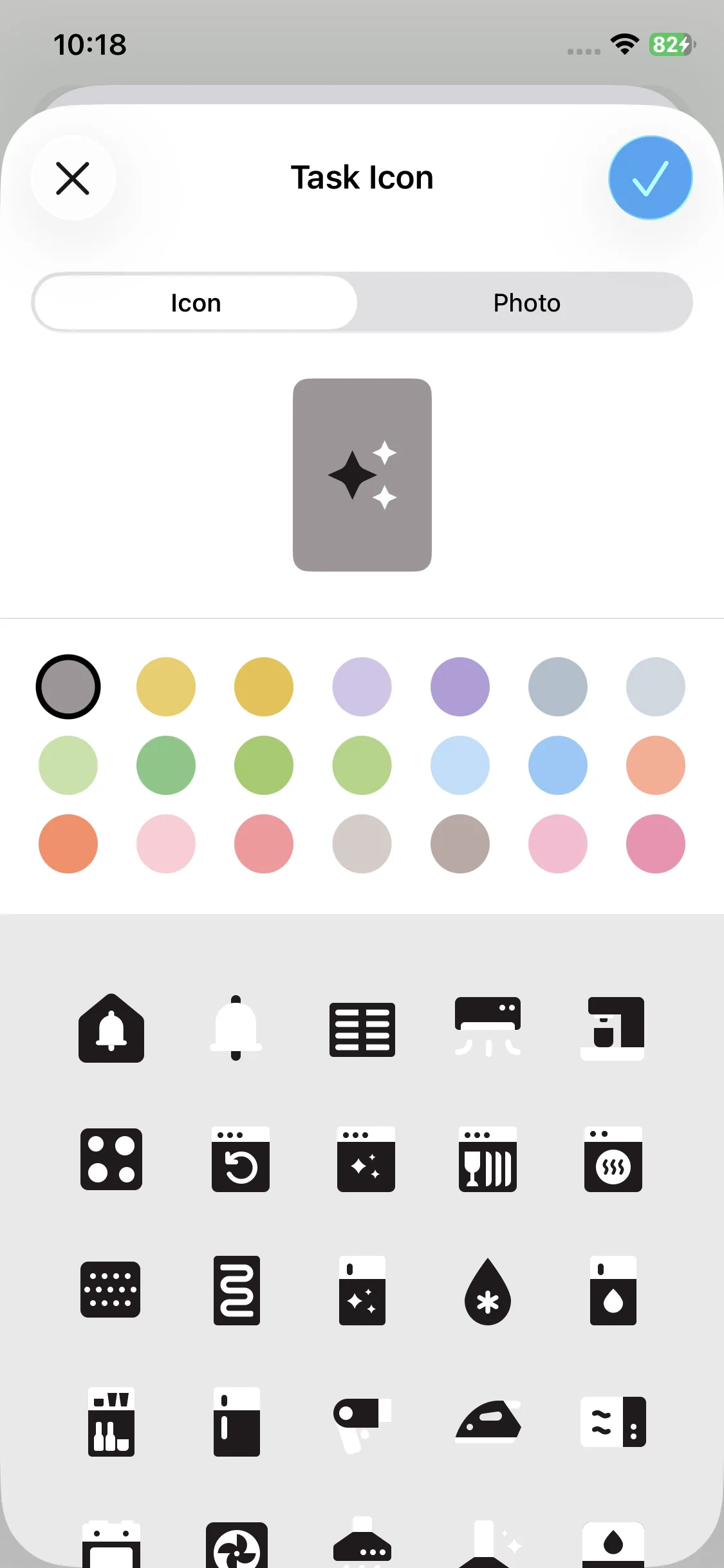Choose the light lavender color swatch
Viewport: 724px width, 1568px height.
pos(362,687)
